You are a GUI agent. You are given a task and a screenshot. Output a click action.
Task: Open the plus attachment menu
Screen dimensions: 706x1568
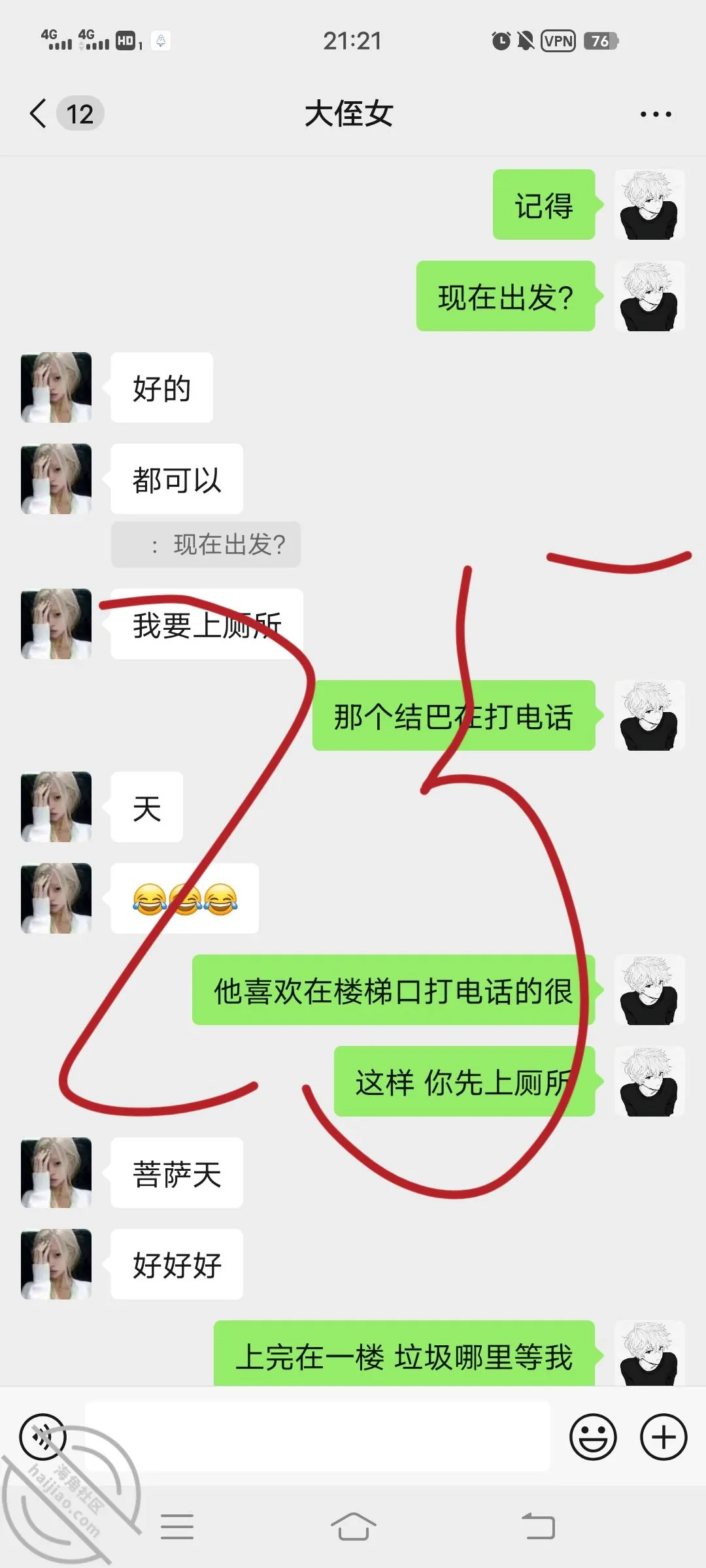(x=664, y=1437)
